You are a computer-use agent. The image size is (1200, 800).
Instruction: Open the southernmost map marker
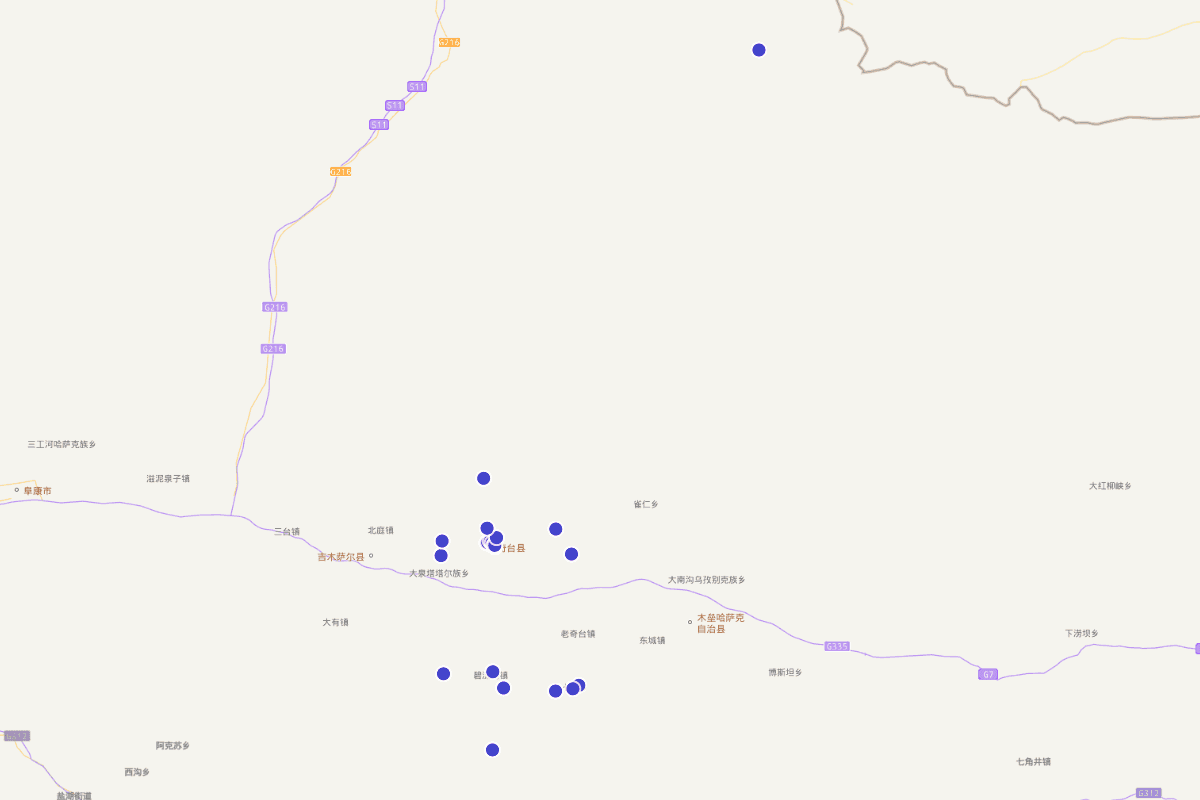click(x=492, y=750)
